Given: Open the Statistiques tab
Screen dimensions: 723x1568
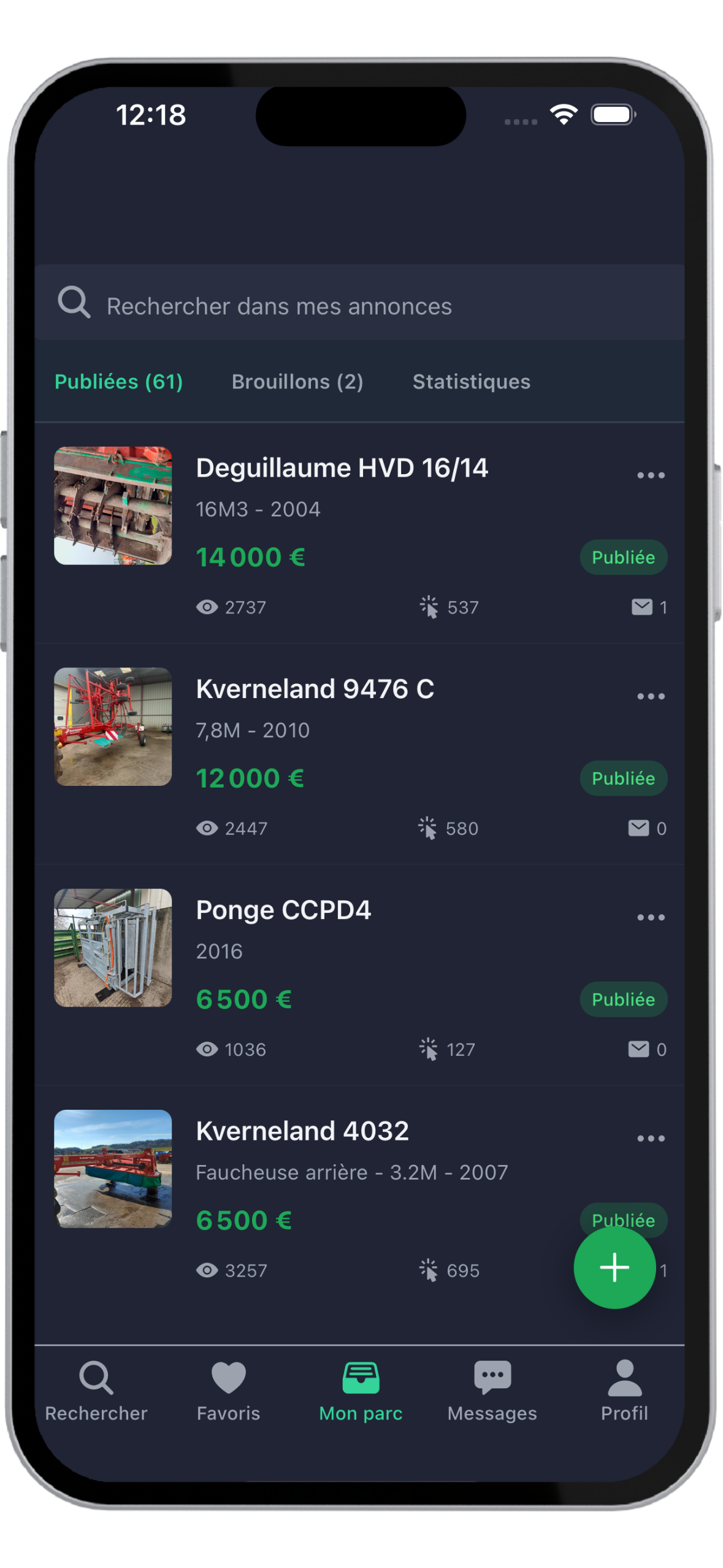Looking at the screenshot, I should [x=471, y=382].
